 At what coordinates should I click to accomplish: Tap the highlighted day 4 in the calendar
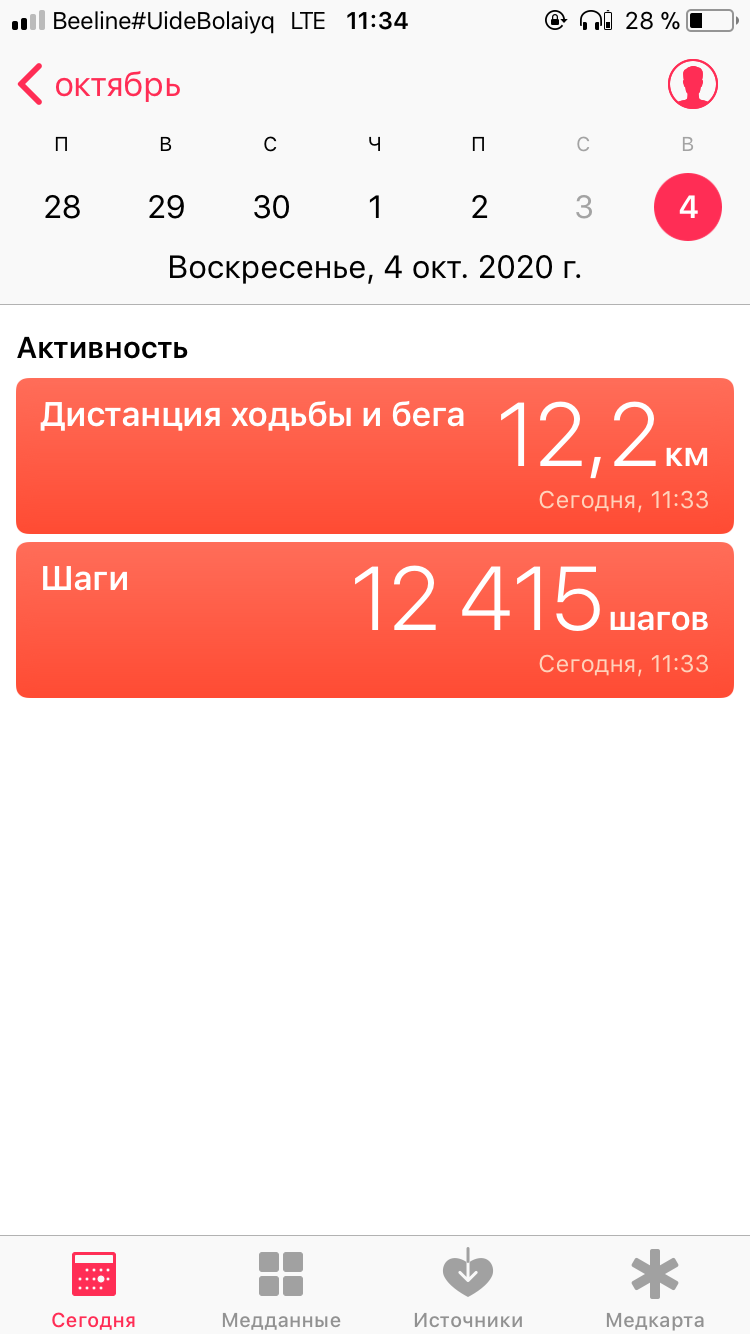pos(688,207)
